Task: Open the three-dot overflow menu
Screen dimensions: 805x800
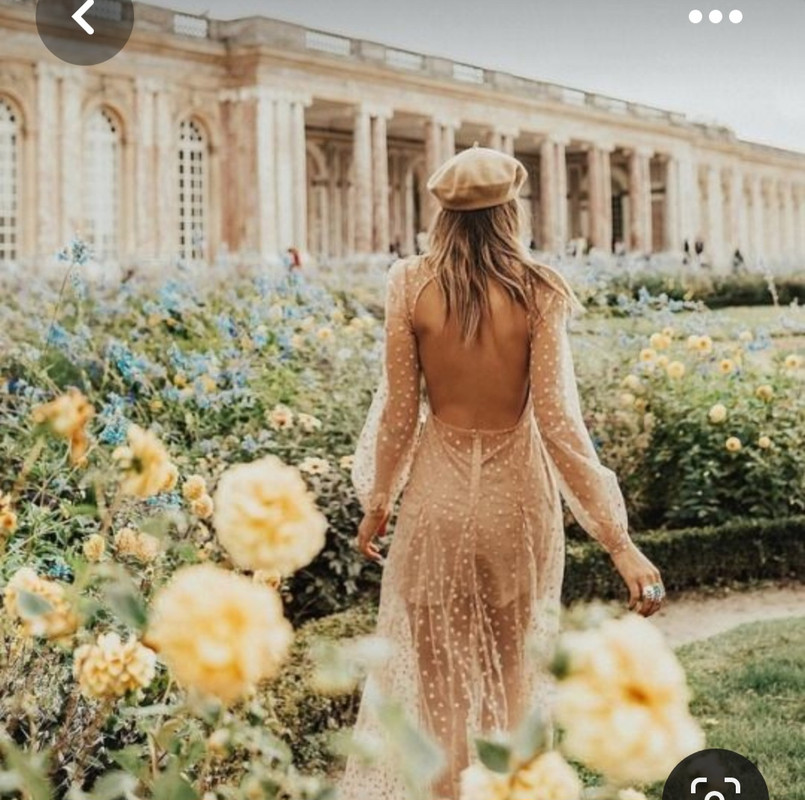Action: pyautogui.click(x=715, y=16)
